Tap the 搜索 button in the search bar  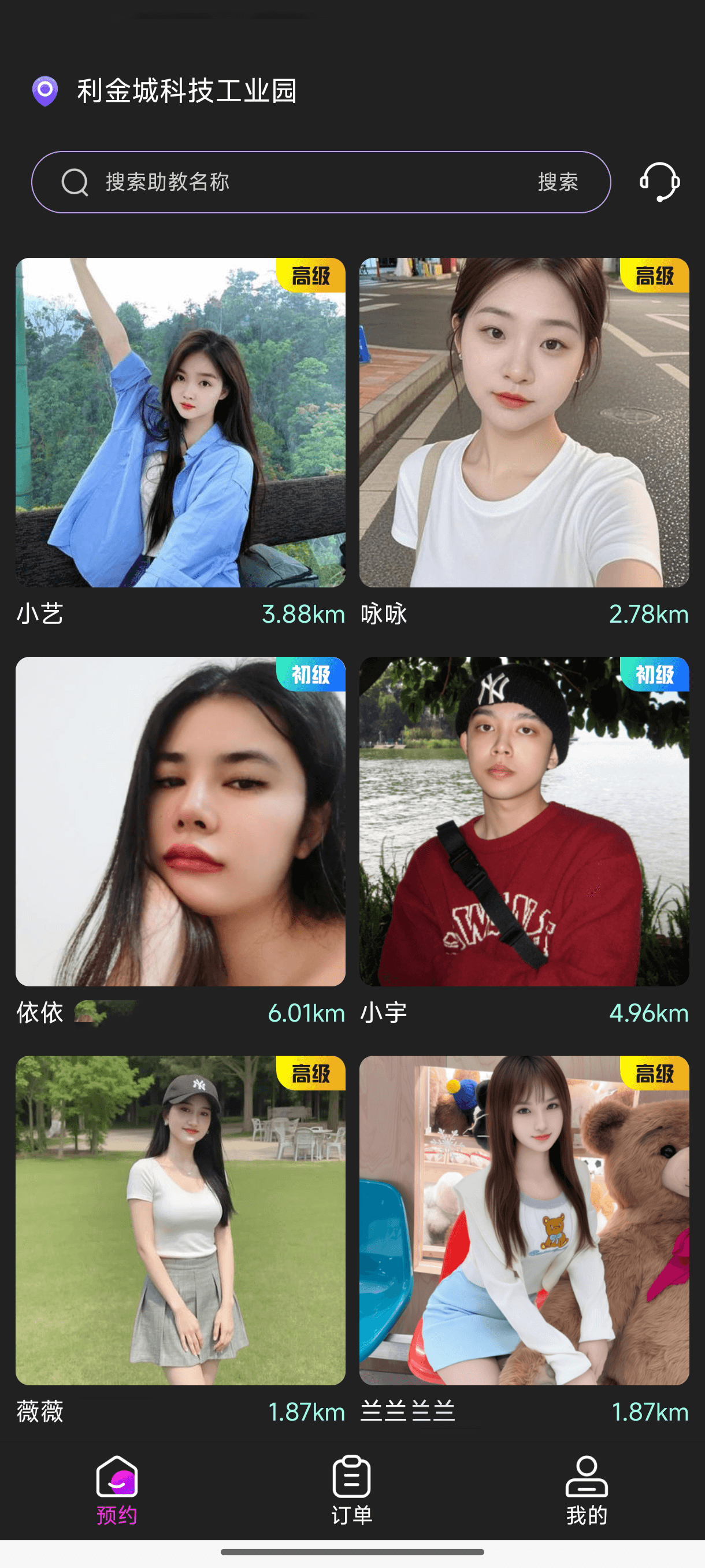point(557,182)
